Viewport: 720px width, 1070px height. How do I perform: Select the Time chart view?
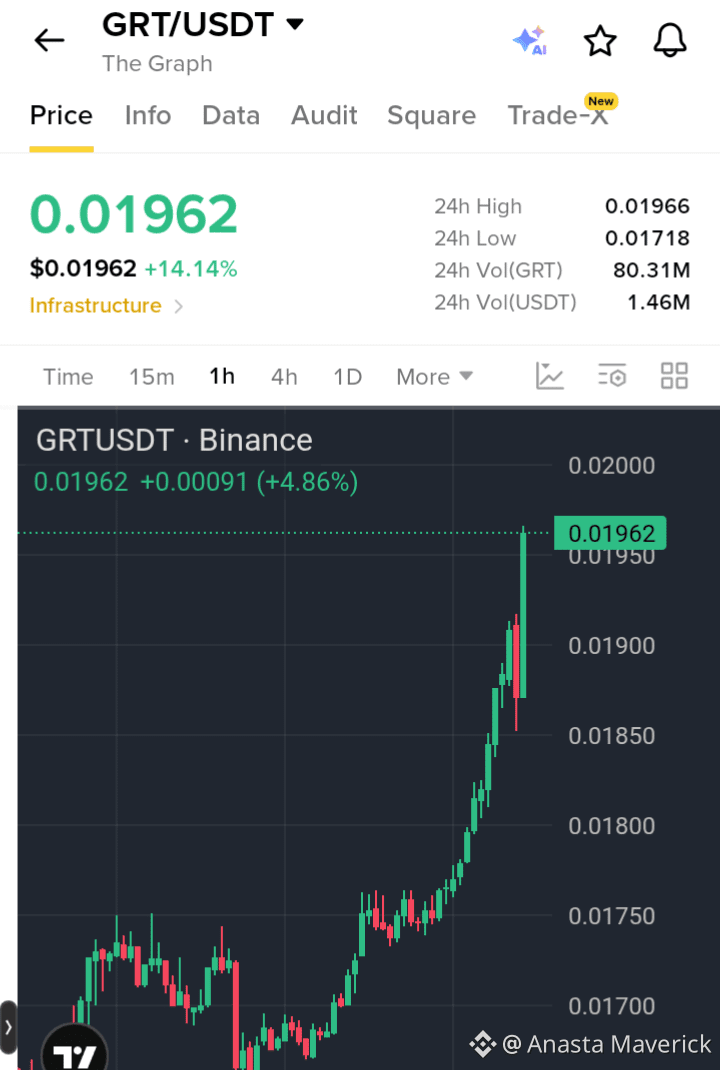tap(68, 377)
